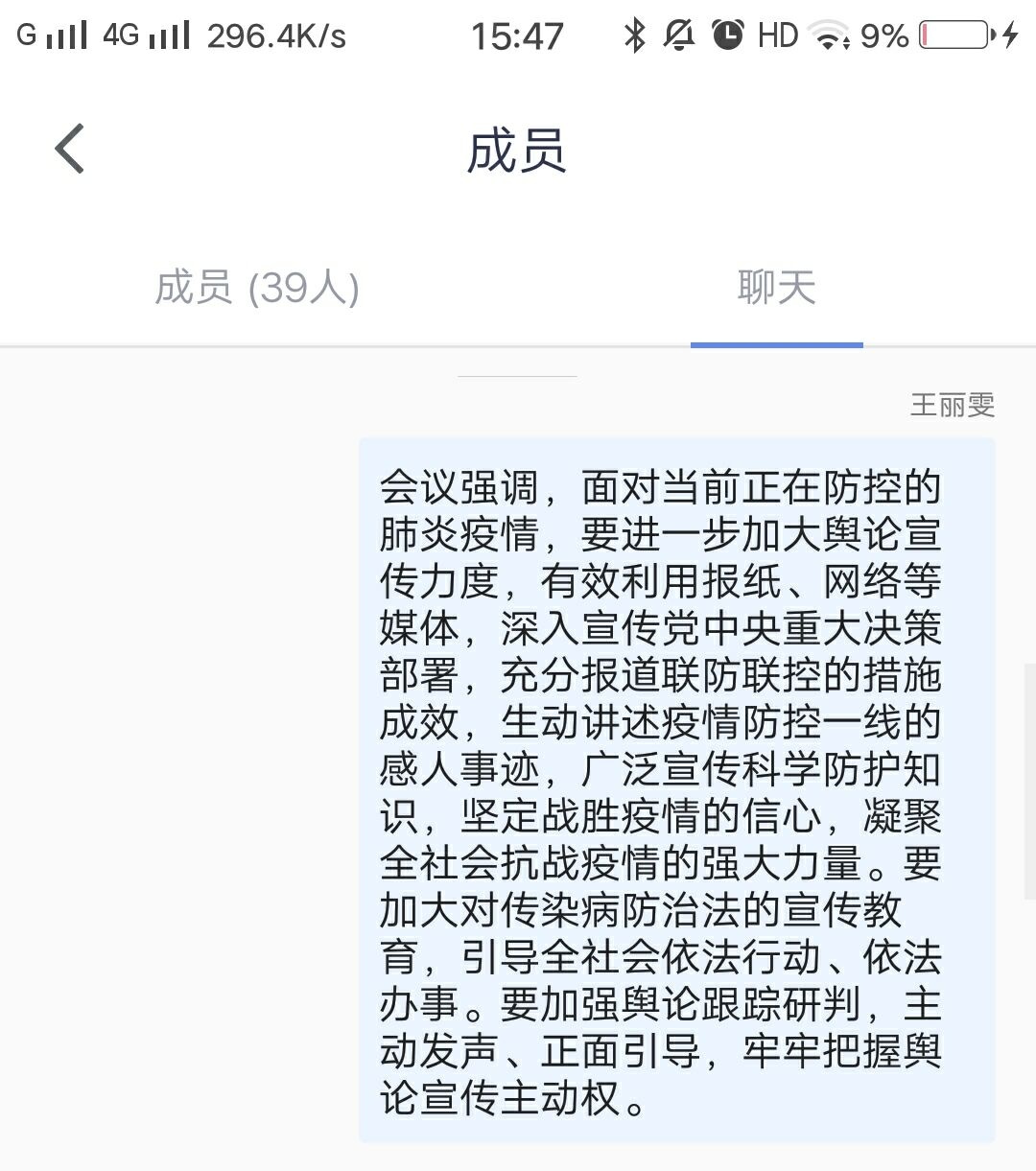Go back using the arrow icon
This screenshot has width=1036, height=1171.
pos(70,150)
